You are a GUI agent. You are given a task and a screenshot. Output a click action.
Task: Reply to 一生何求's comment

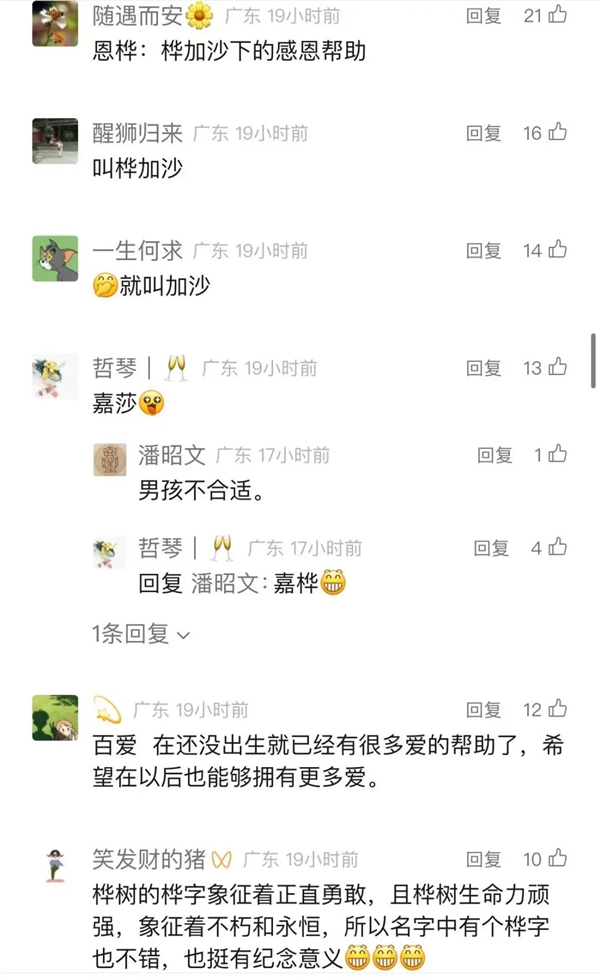point(484,251)
